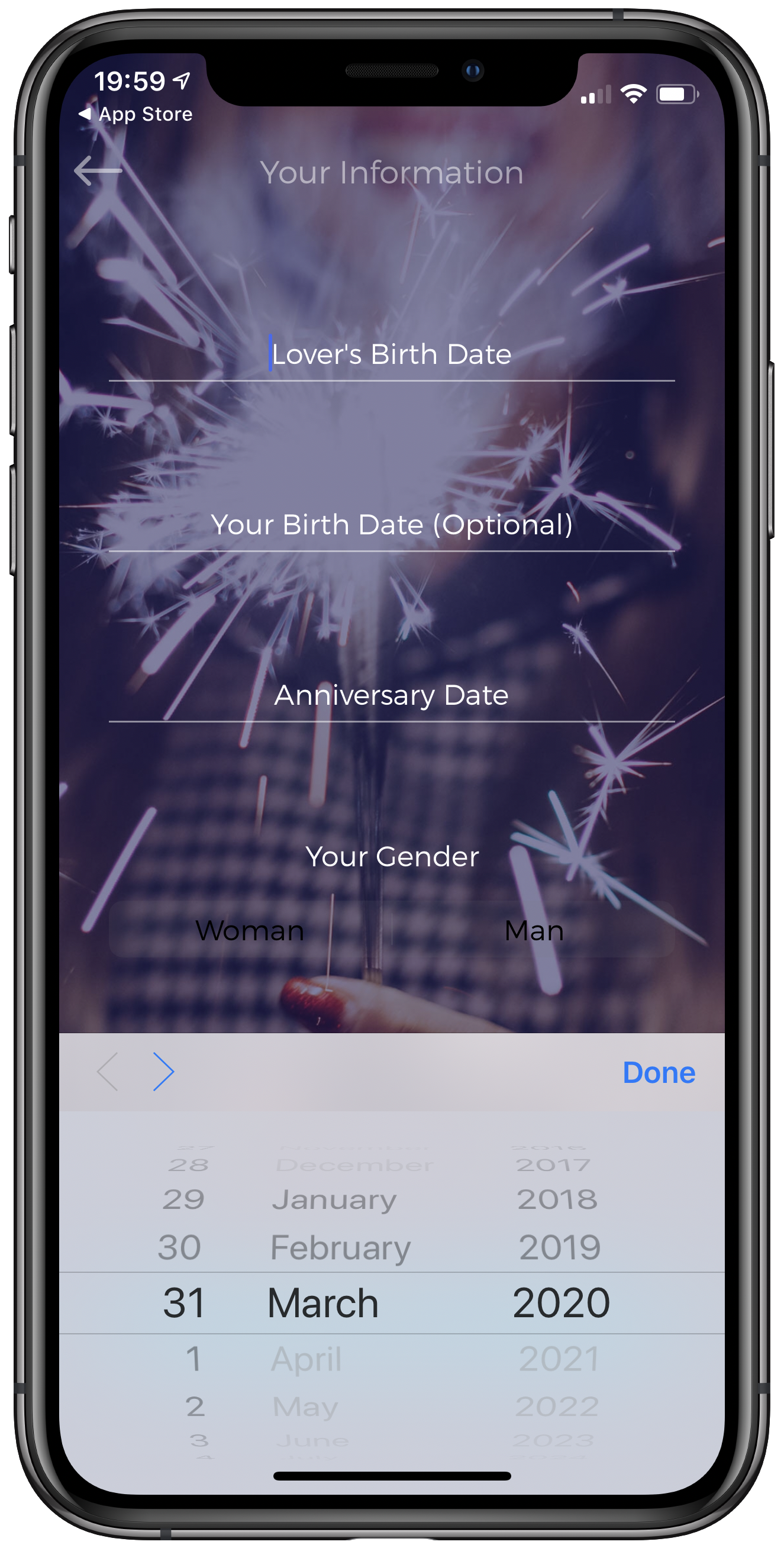This screenshot has height=1548, width=784.
Task: Pick April in the month wheel
Action: [x=306, y=1359]
